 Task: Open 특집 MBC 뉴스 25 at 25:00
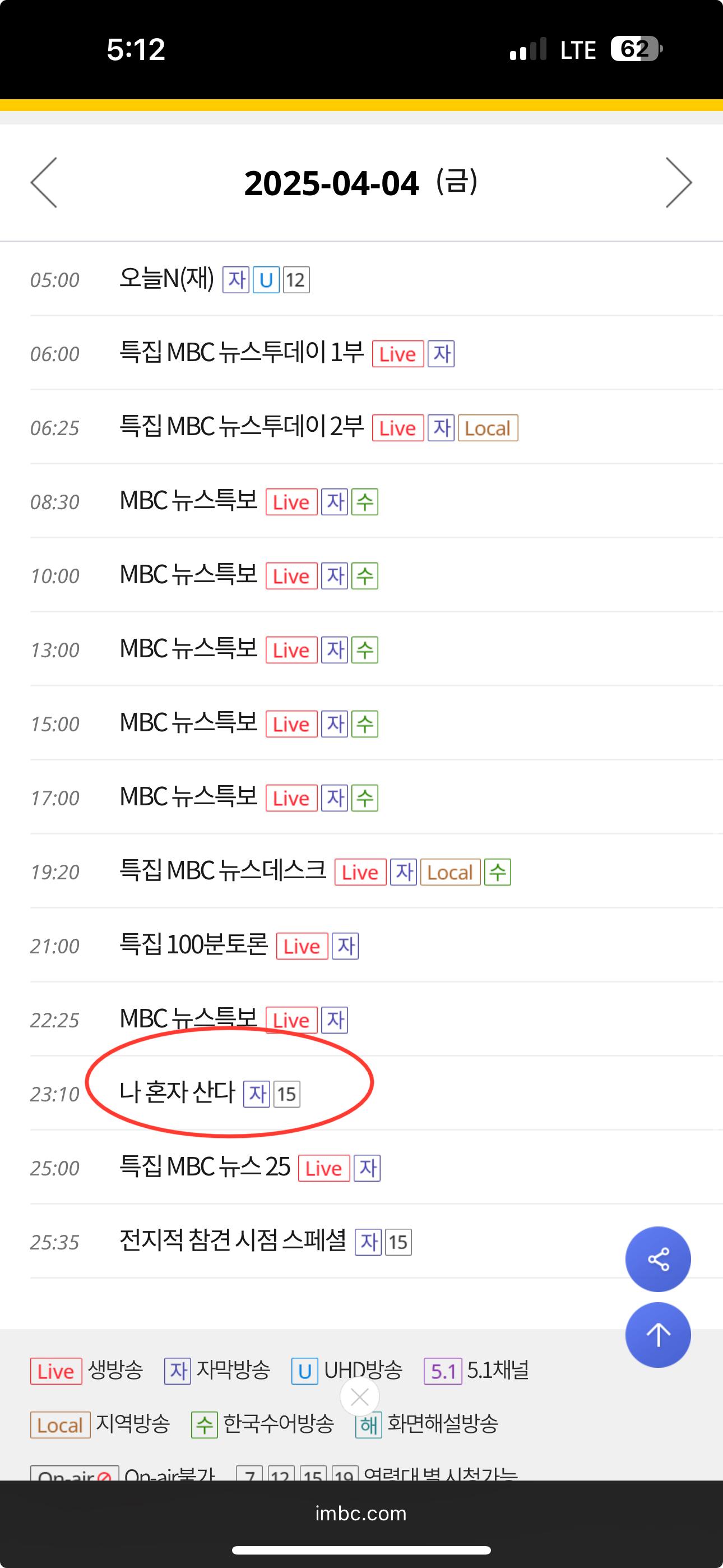[x=205, y=1167]
